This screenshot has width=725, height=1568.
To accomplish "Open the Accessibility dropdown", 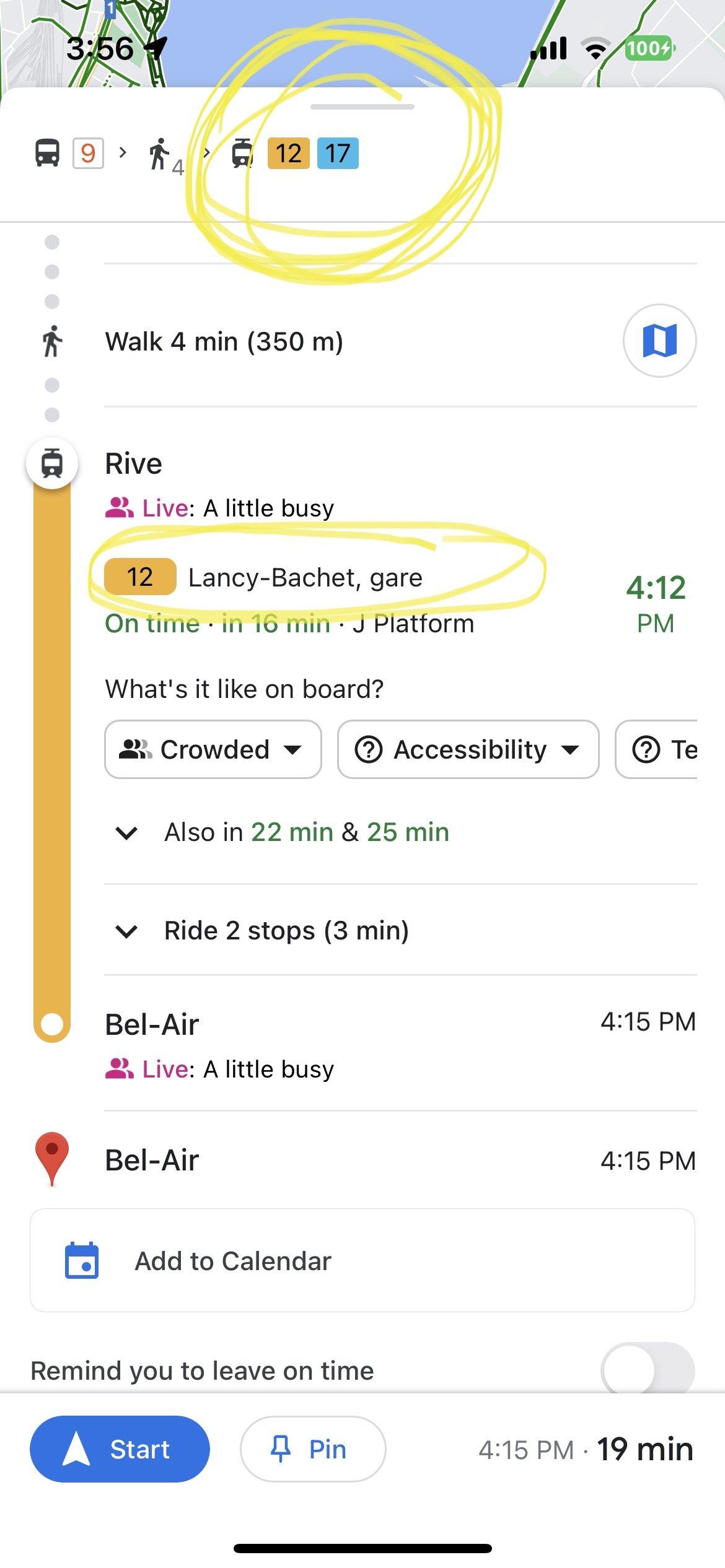I will click(x=468, y=749).
